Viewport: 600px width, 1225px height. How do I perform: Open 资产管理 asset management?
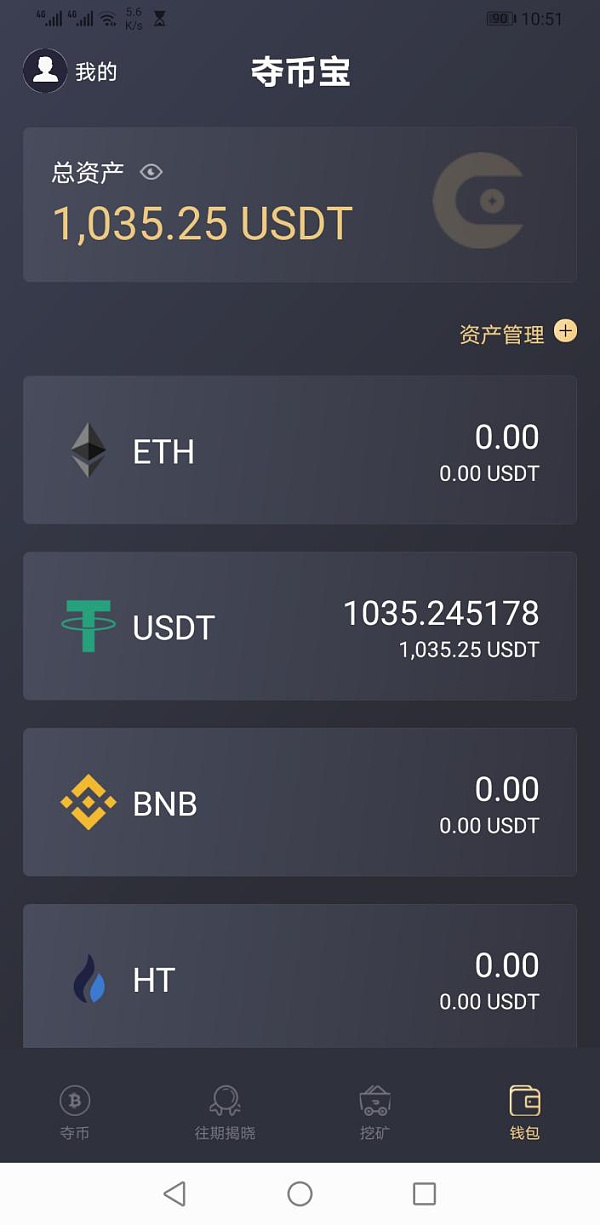[517, 333]
